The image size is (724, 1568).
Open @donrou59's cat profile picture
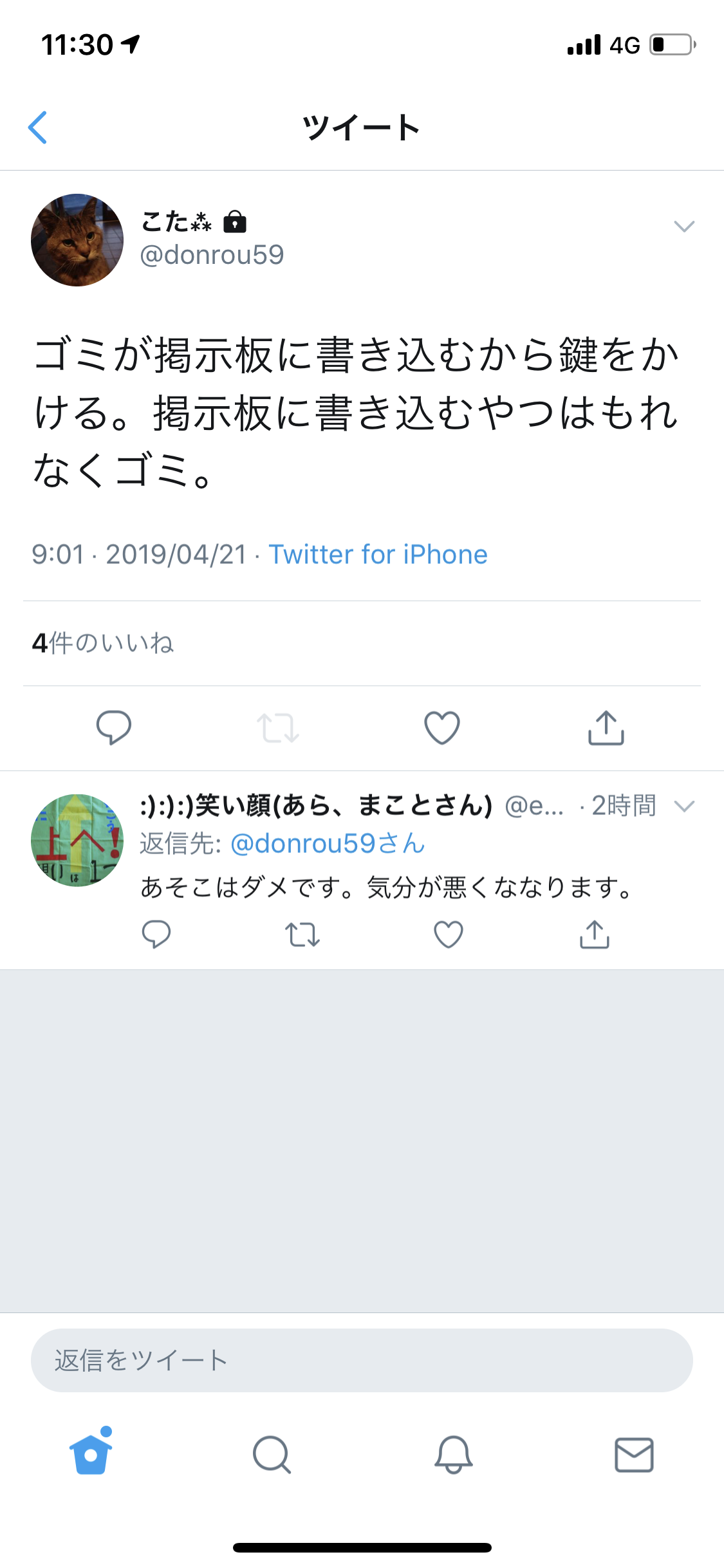click(x=77, y=240)
